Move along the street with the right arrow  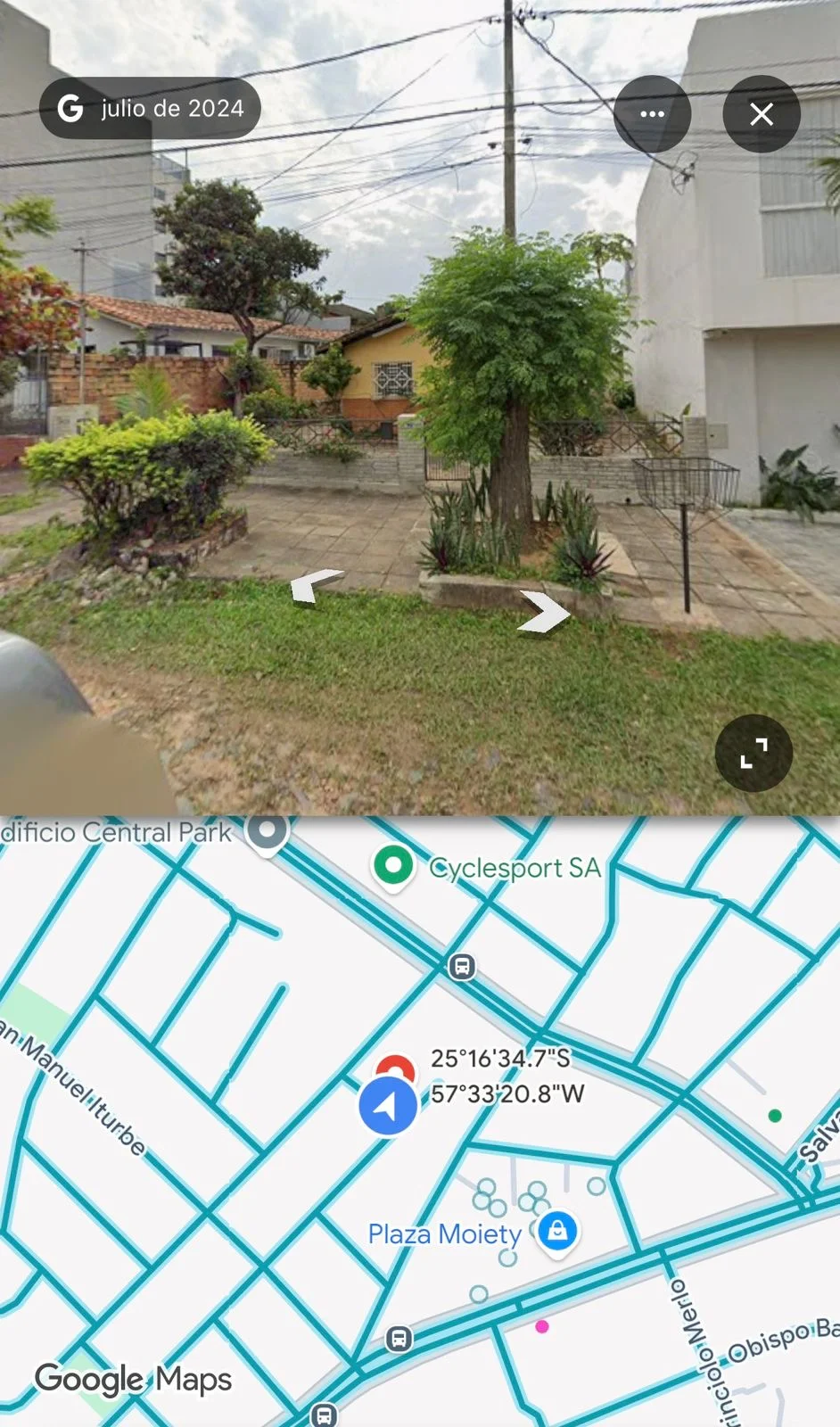pyautogui.click(x=543, y=612)
